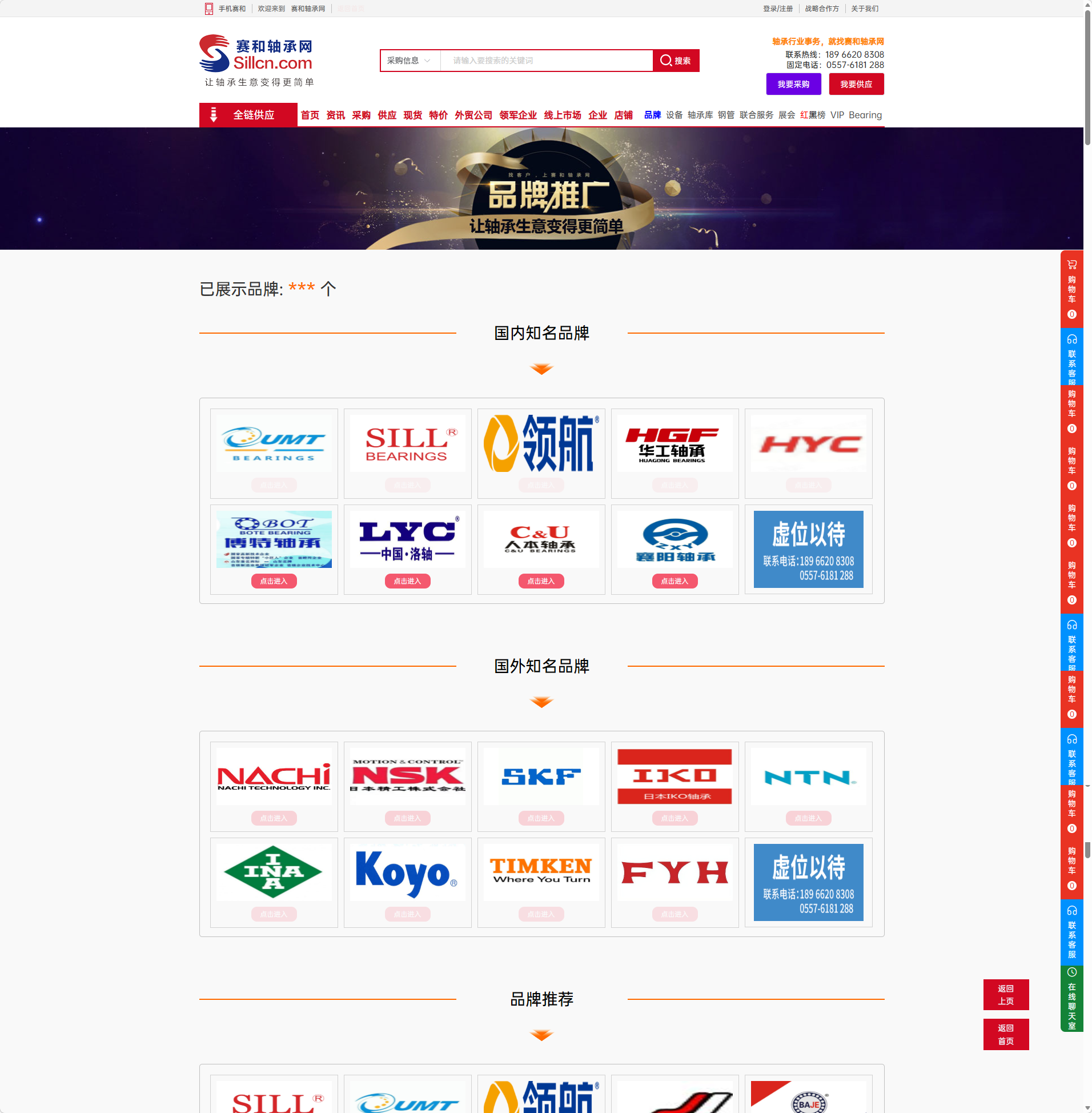Open the 我要供应 red button
This screenshot has width=1092, height=1113.
[x=856, y=85]
